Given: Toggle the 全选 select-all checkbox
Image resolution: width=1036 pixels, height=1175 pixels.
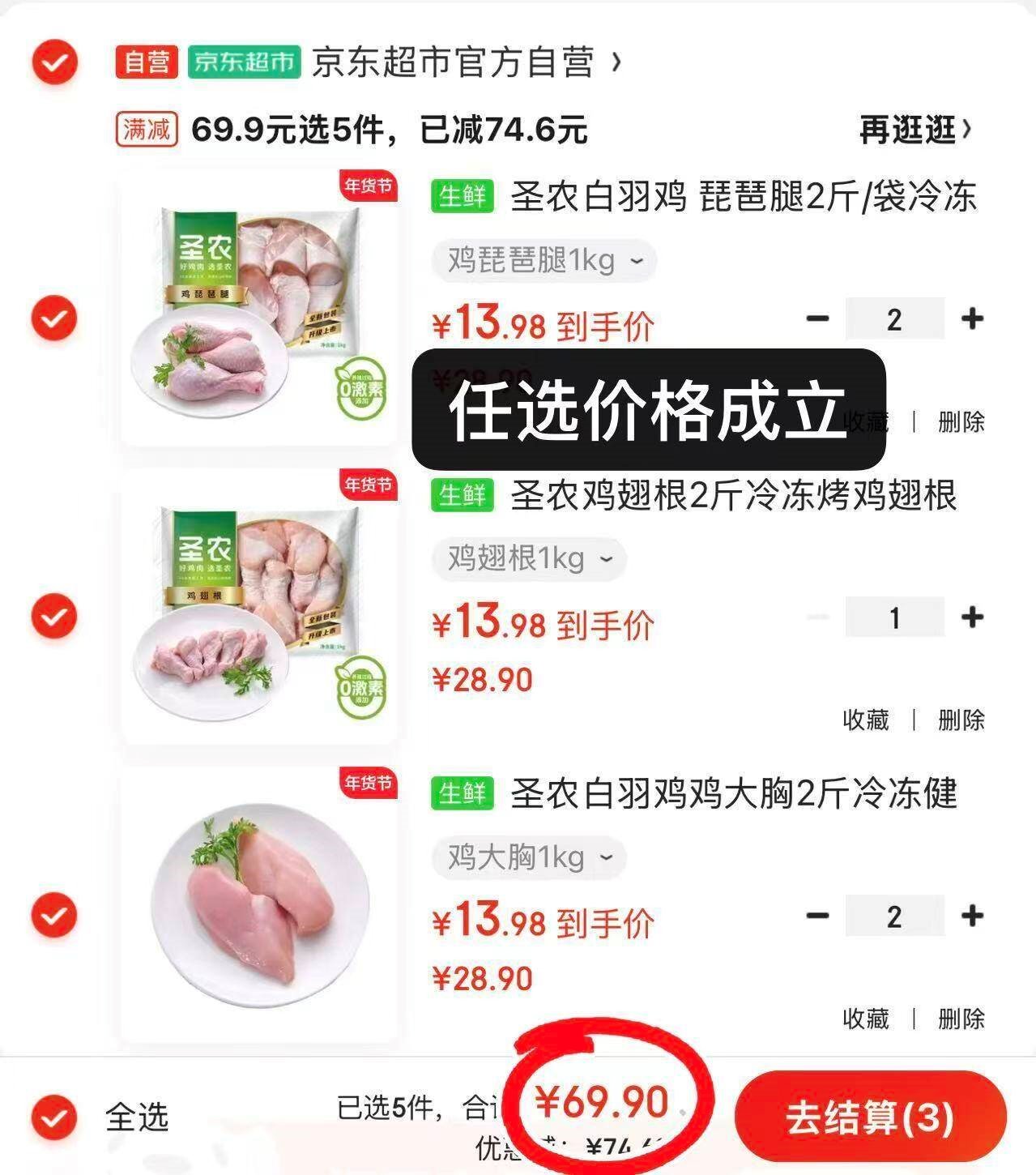Looking at the screenshot, I should (54, 1118).
